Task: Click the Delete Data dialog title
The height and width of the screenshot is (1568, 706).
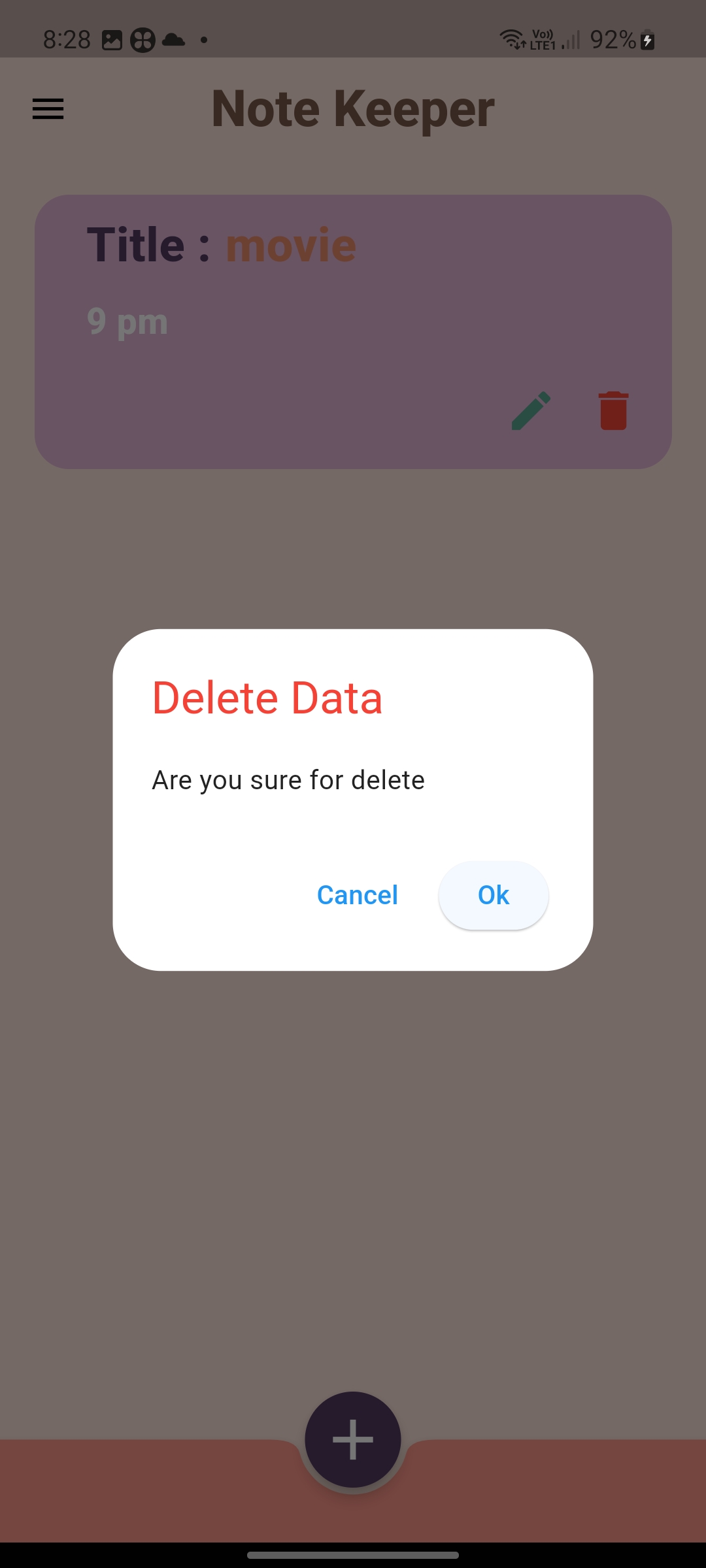Action: click(266, 698)
